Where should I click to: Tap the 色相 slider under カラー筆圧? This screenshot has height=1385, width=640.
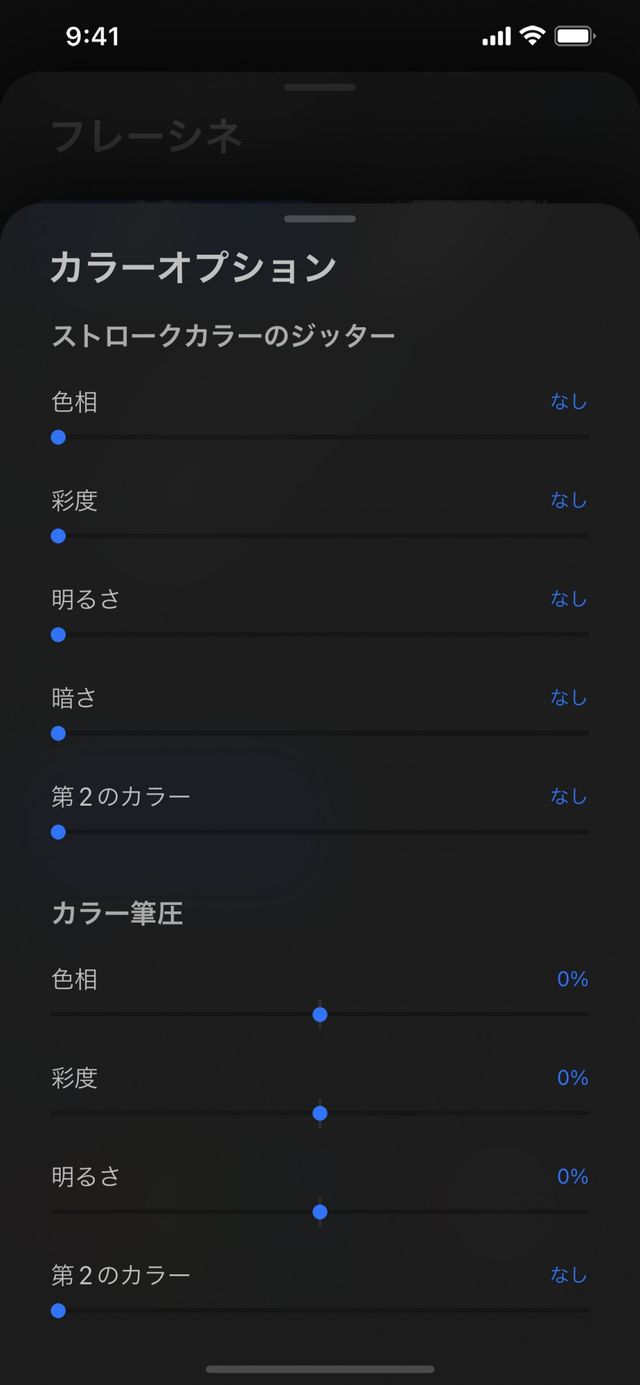[x=320, y=1015]
